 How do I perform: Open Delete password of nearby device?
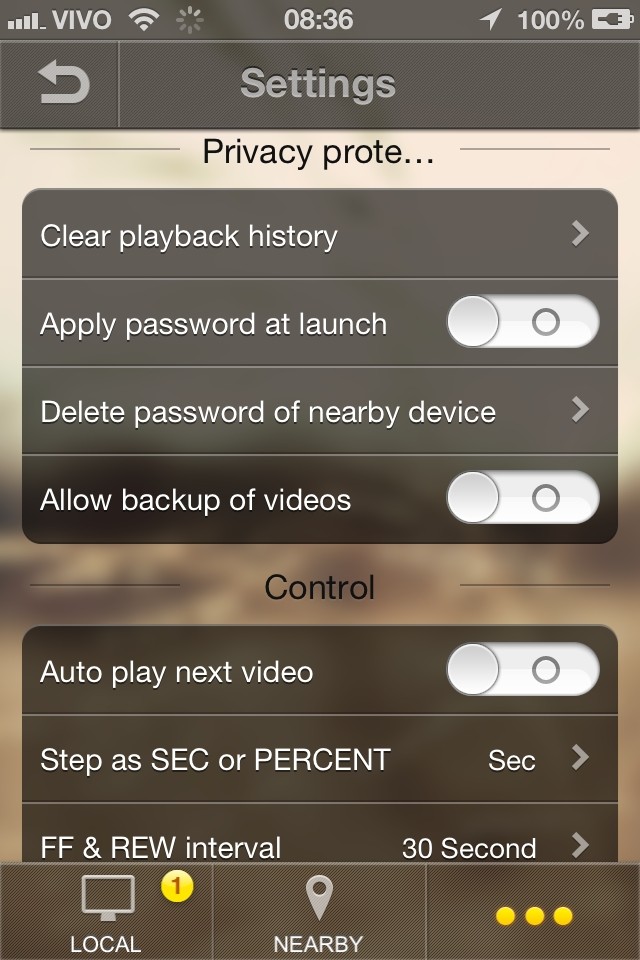[318, 411]
